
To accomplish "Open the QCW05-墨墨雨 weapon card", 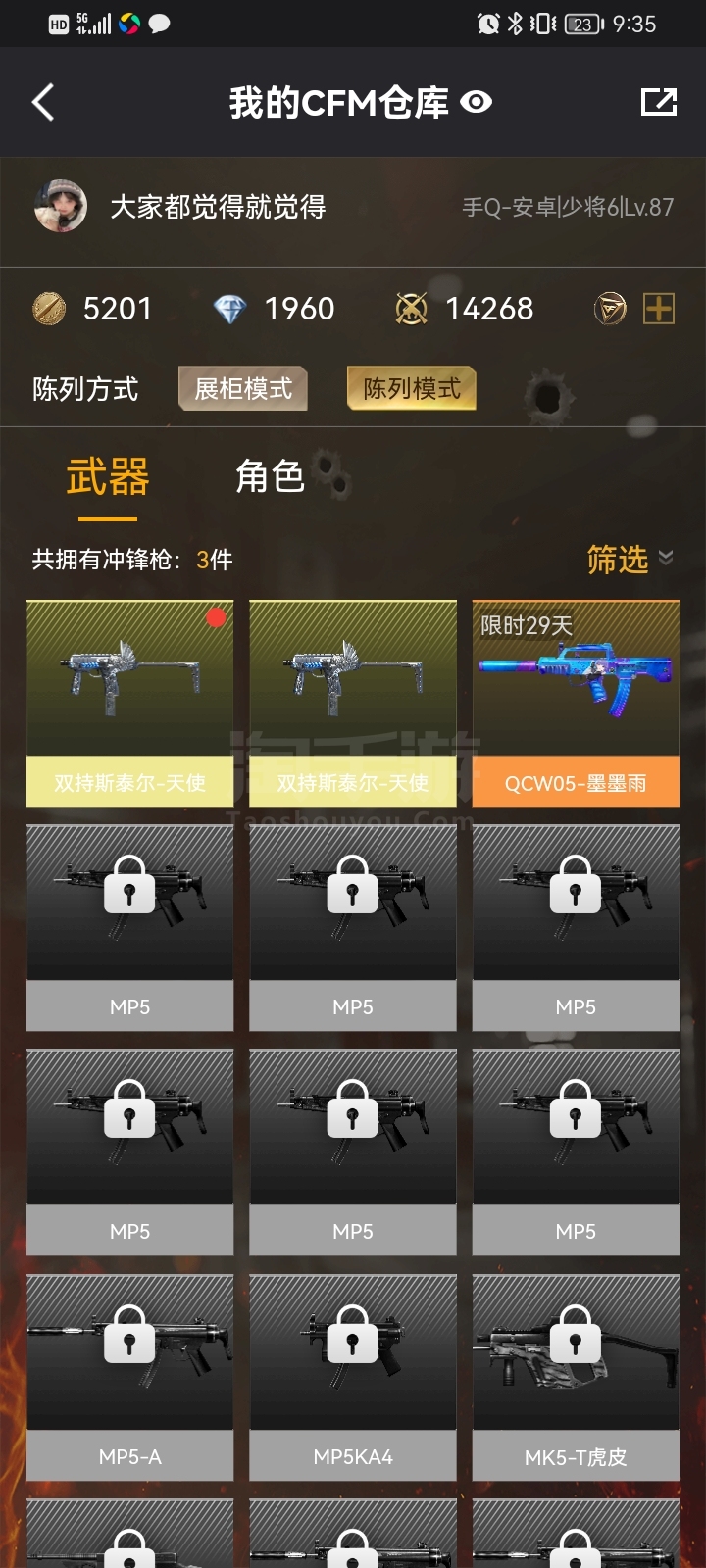I will pos(576,704).
